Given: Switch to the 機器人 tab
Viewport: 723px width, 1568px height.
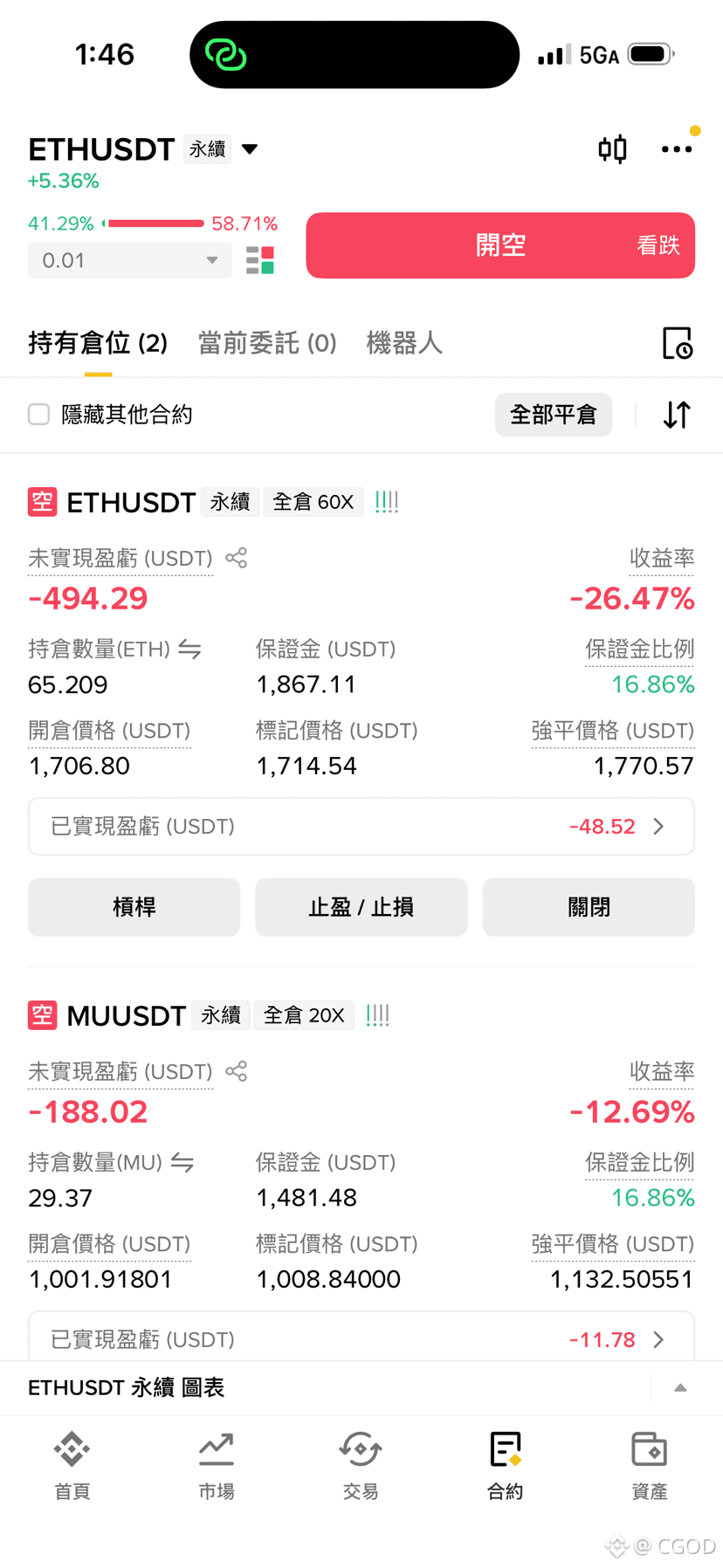Looking at the screenshot, I should click(x=404, y=343).
